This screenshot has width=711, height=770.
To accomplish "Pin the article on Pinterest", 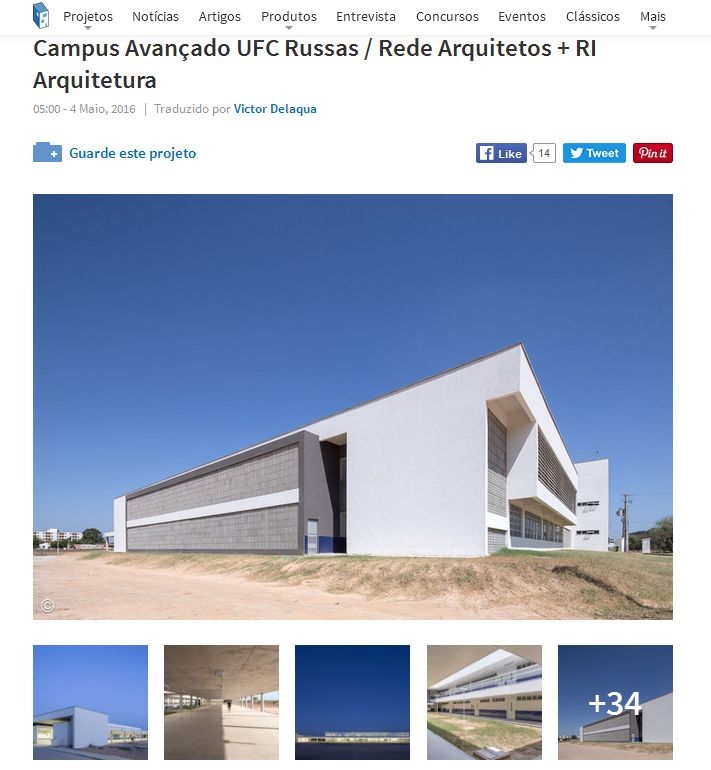I will 653,153.
